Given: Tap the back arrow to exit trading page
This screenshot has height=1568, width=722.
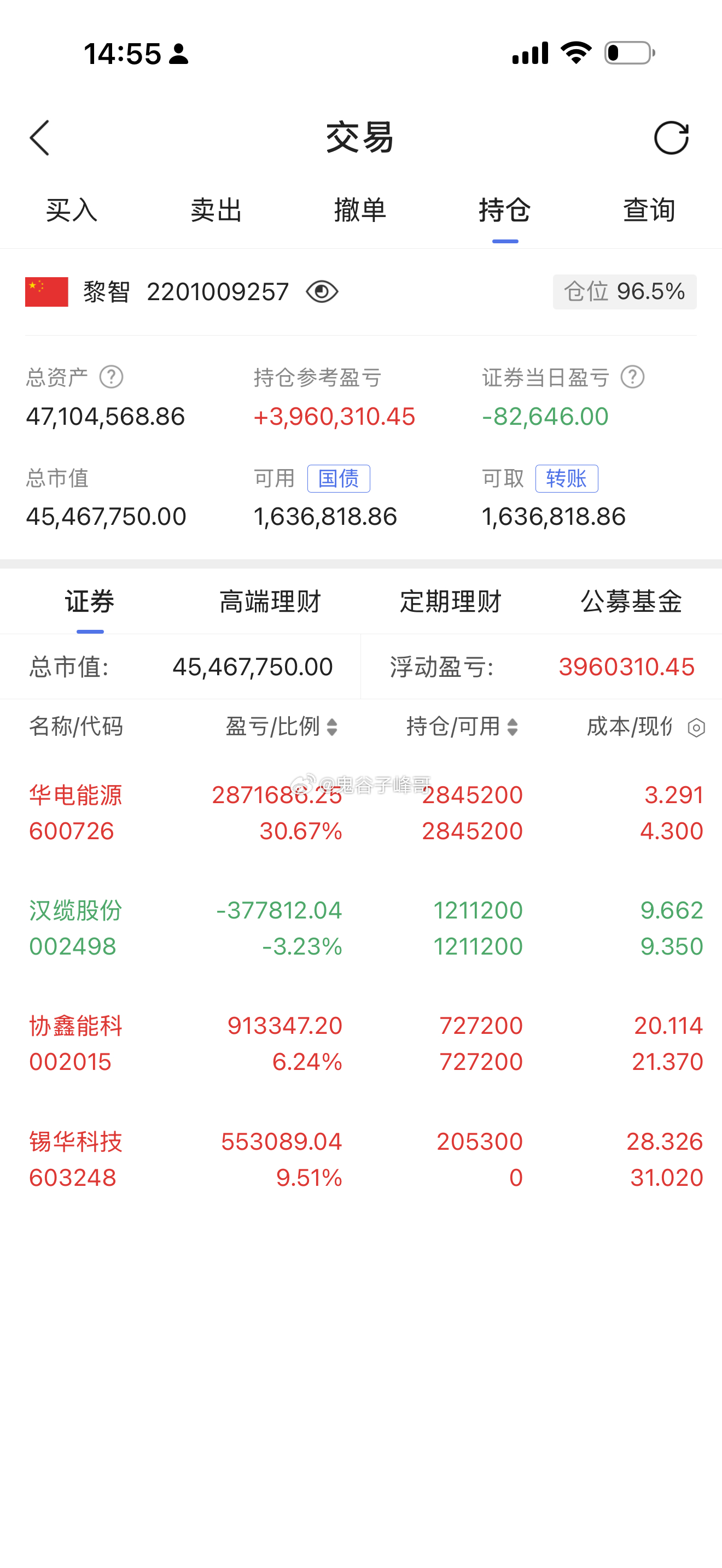Looking at the screenshot, I should (x=39, y=138).
